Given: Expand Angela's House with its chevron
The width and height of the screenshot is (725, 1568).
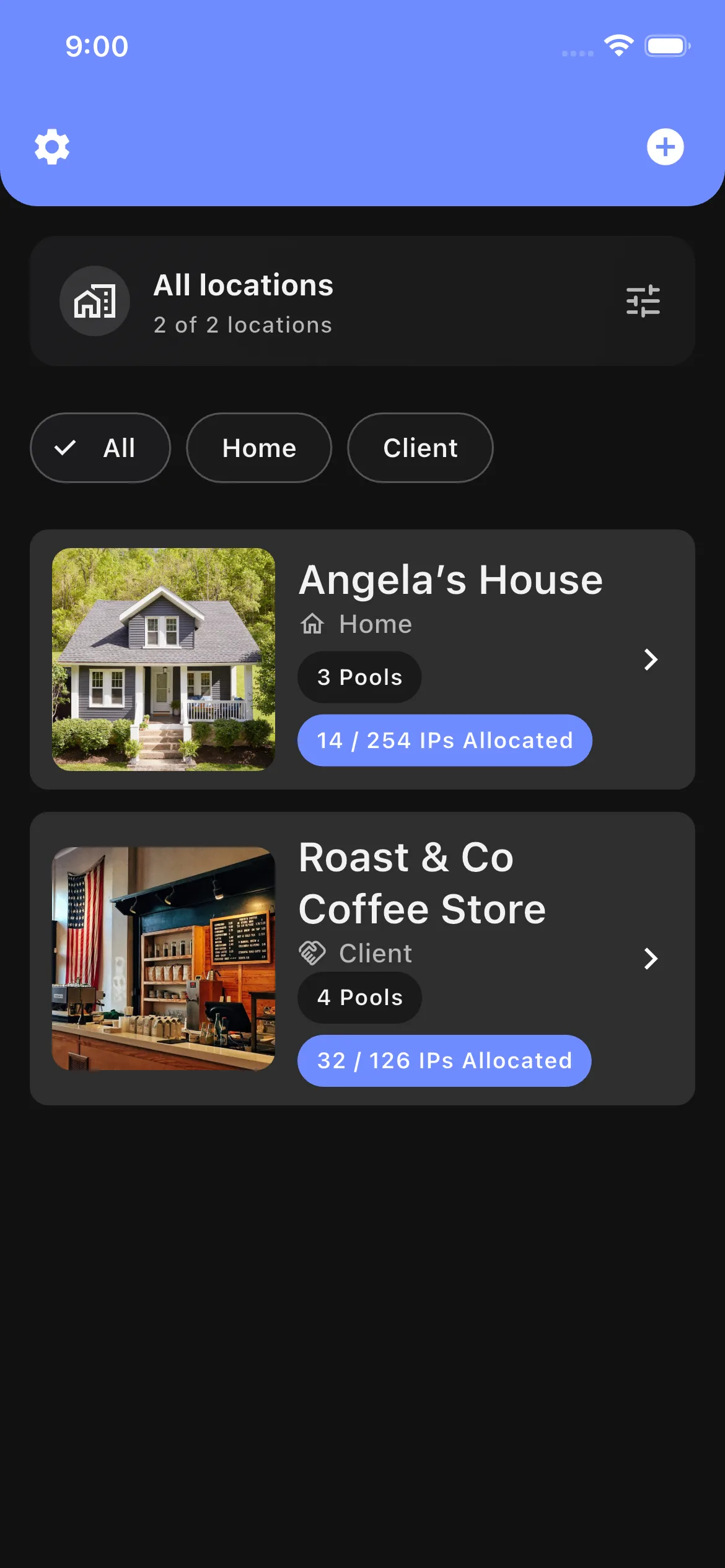Looking at the screenshot, I should [x=650, y=660].
